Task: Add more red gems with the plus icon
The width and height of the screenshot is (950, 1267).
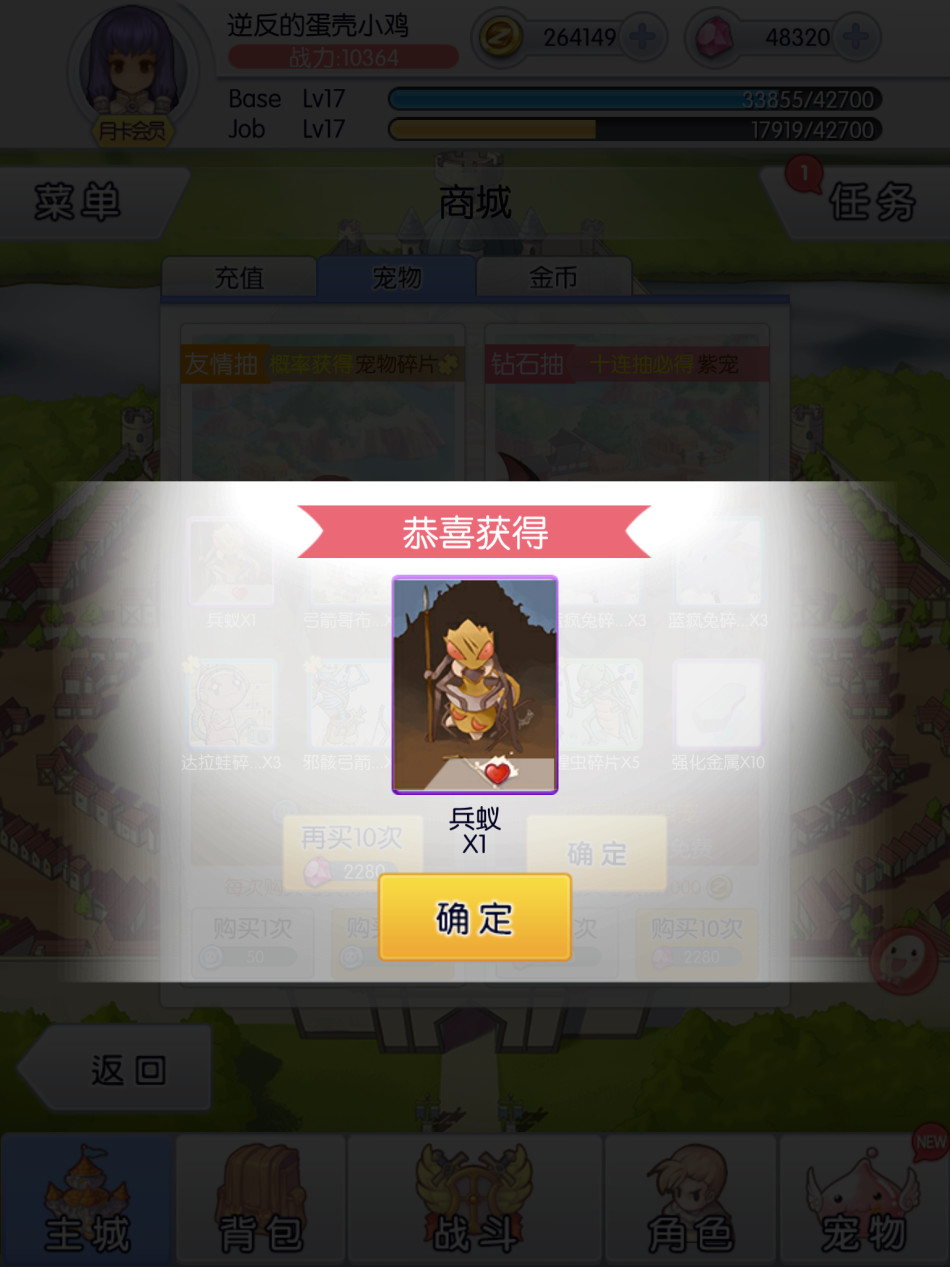Action: pos(855,38)
